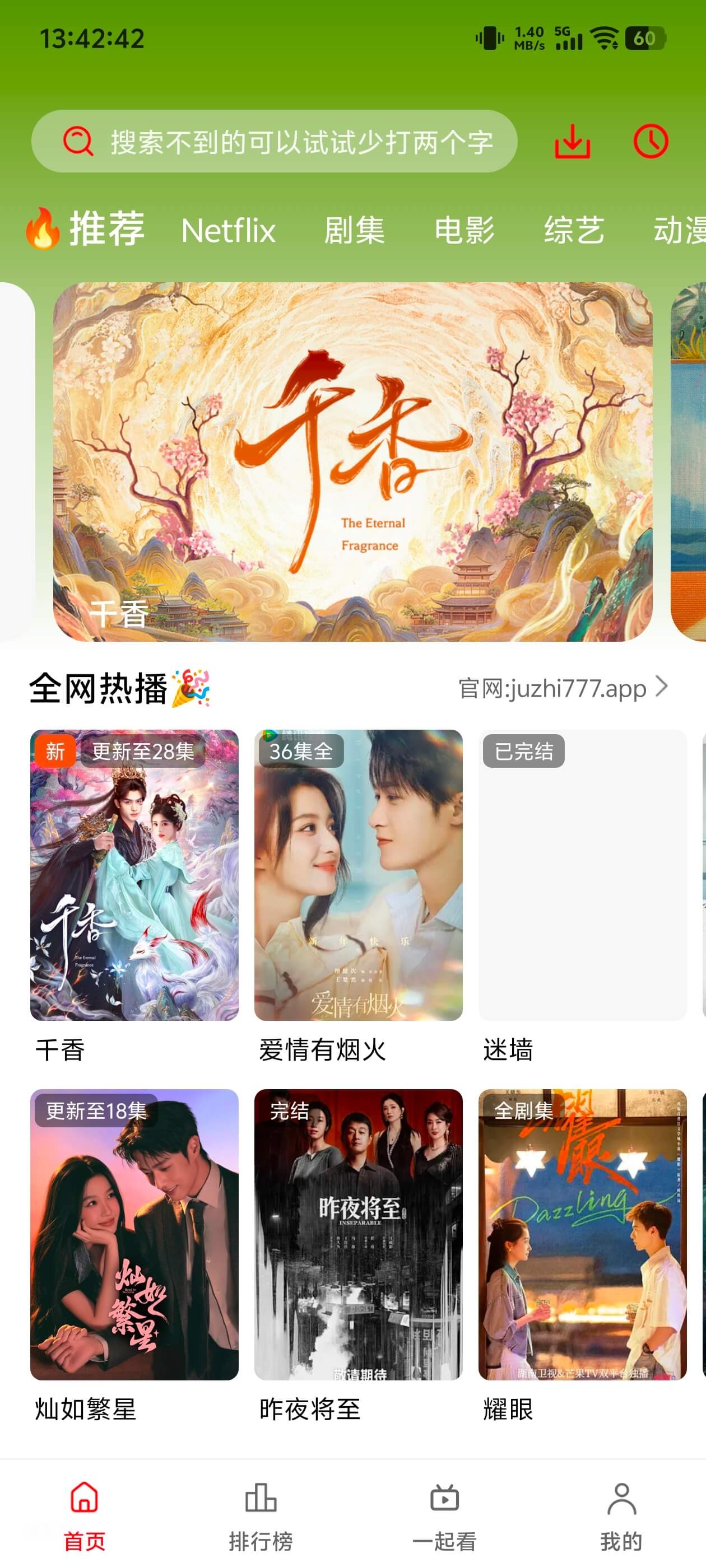The height and width of the screenshot is (1568, 706).
Task: Open watch history clock icon
Action: click(651, 141)
